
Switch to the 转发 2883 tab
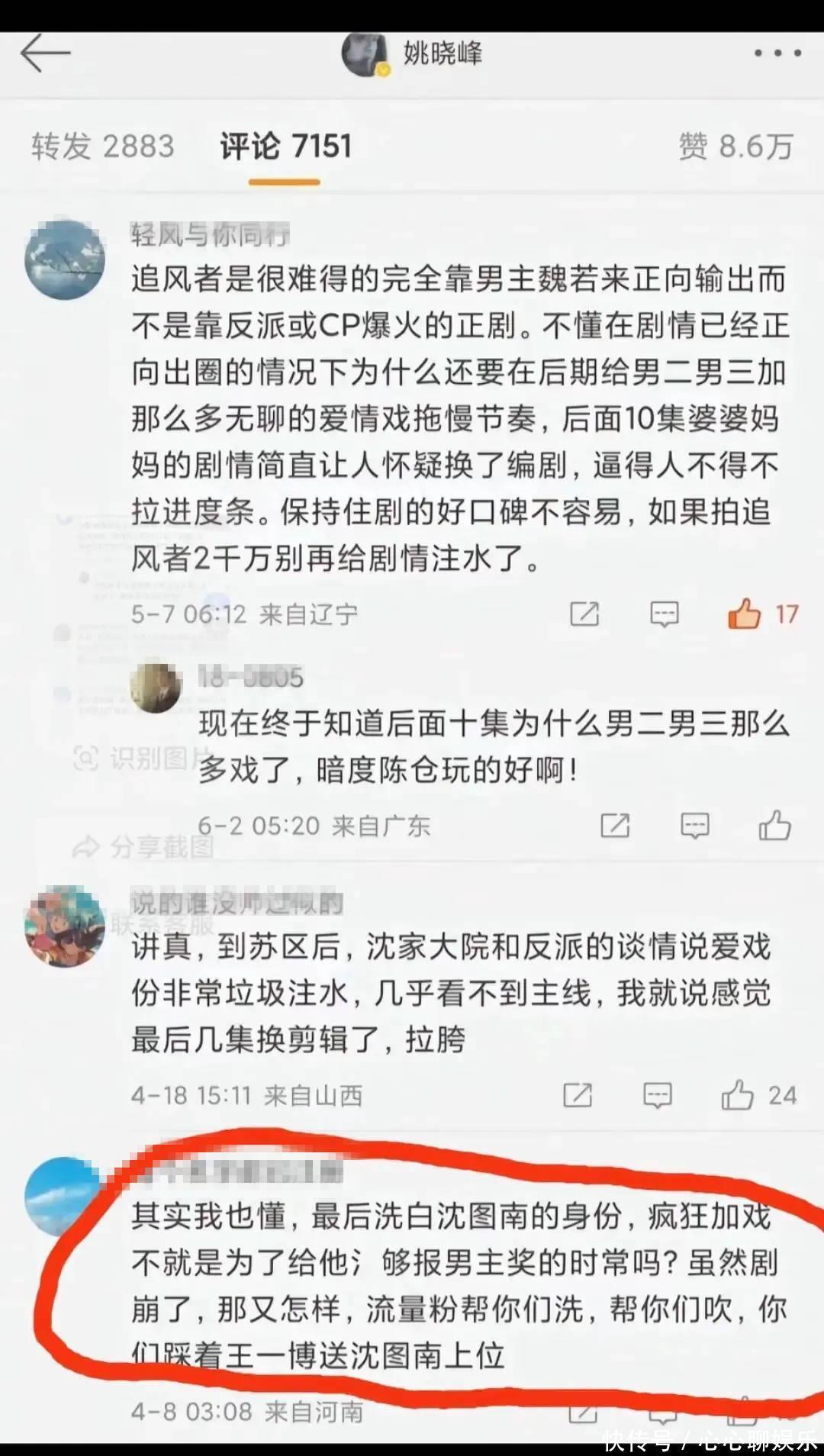[103, 146]
